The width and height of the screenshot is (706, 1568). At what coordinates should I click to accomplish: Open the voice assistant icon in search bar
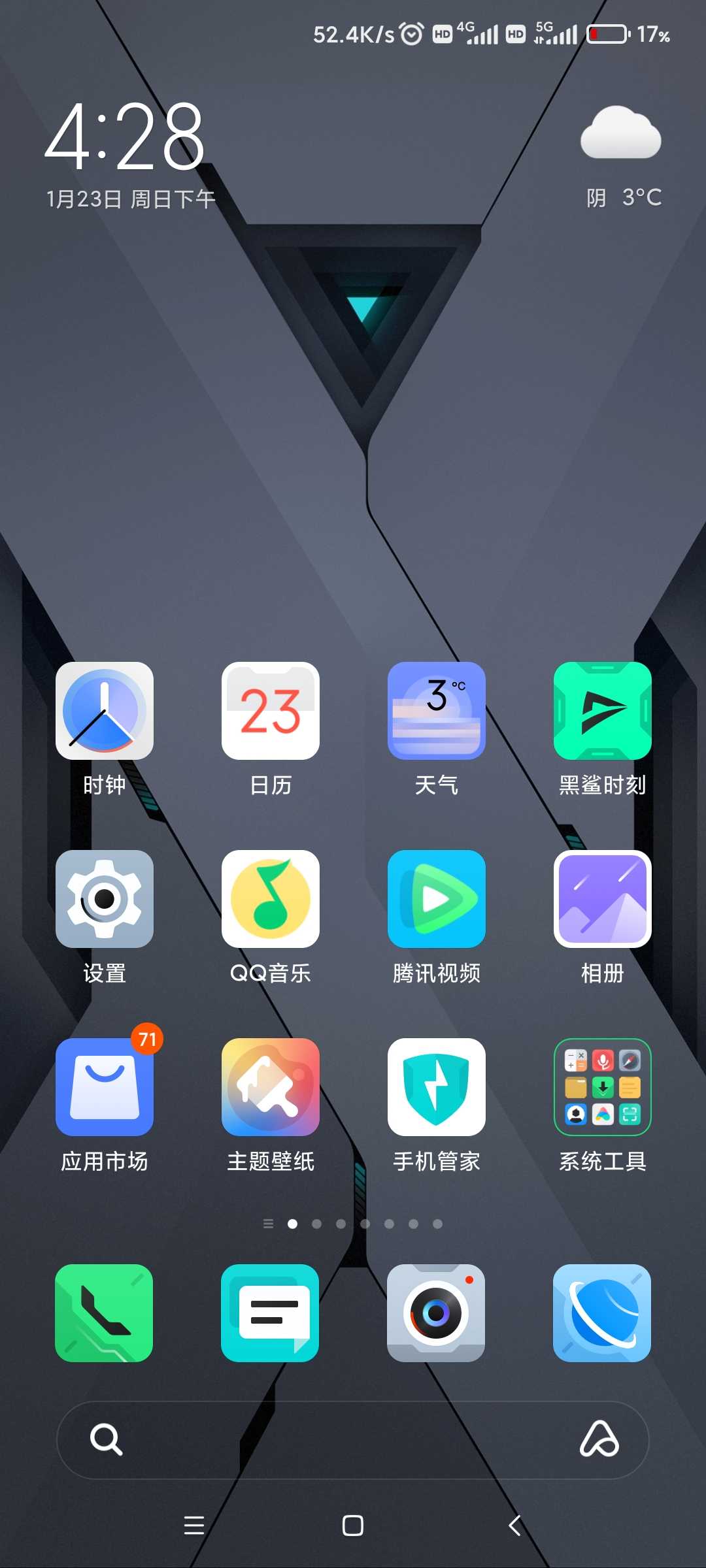click(x=599, y=1439)
